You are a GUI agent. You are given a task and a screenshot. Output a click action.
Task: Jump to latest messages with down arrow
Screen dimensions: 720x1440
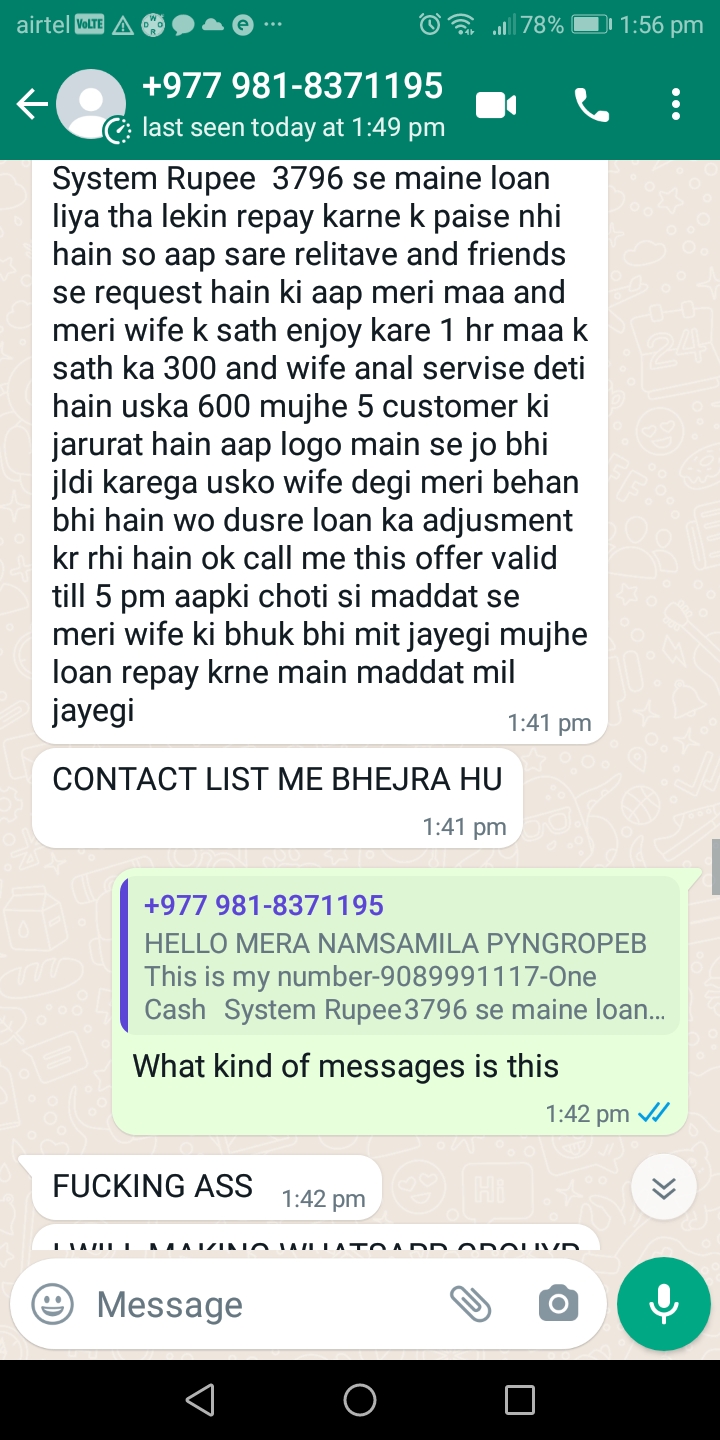(x=664, y=1187)
